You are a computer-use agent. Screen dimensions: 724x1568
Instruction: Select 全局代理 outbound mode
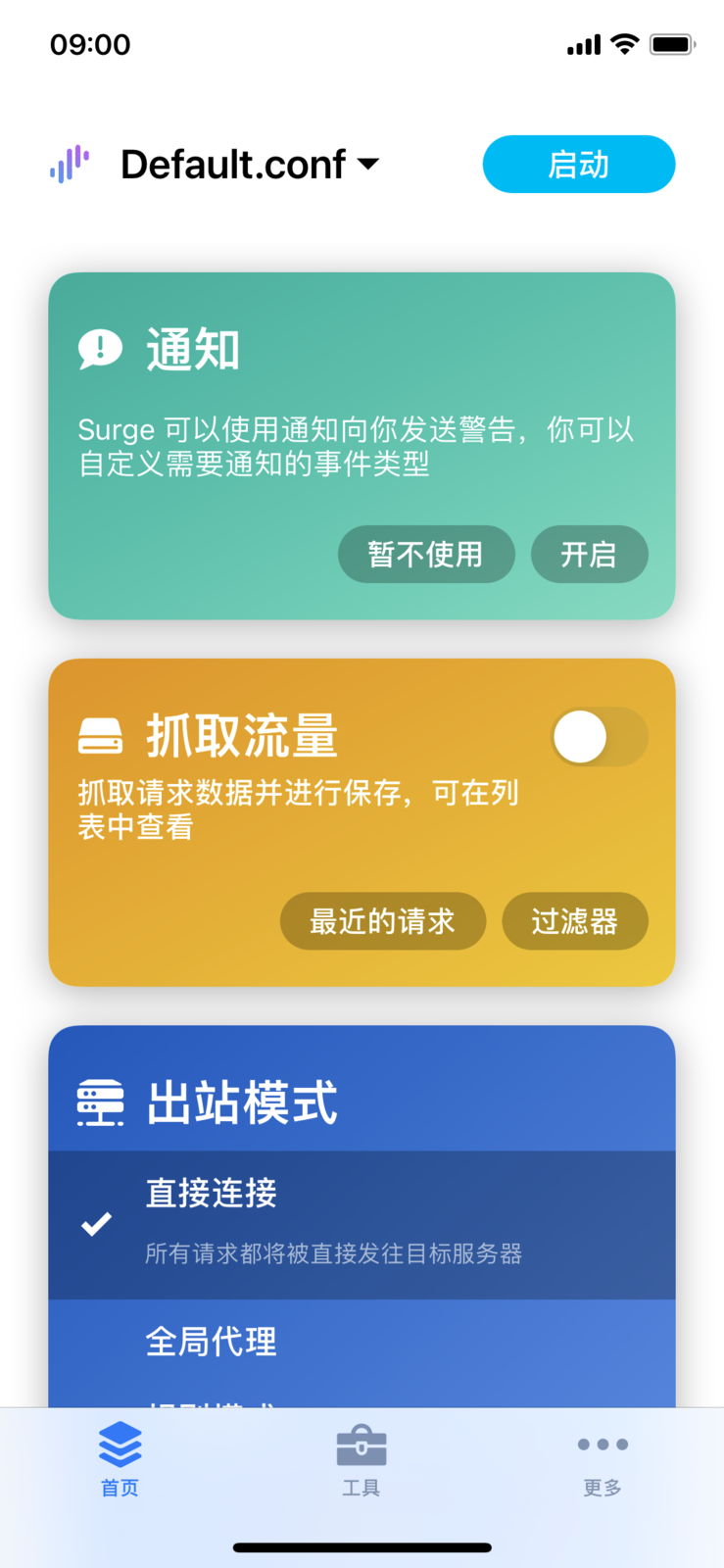click(x=362, y=1342)
